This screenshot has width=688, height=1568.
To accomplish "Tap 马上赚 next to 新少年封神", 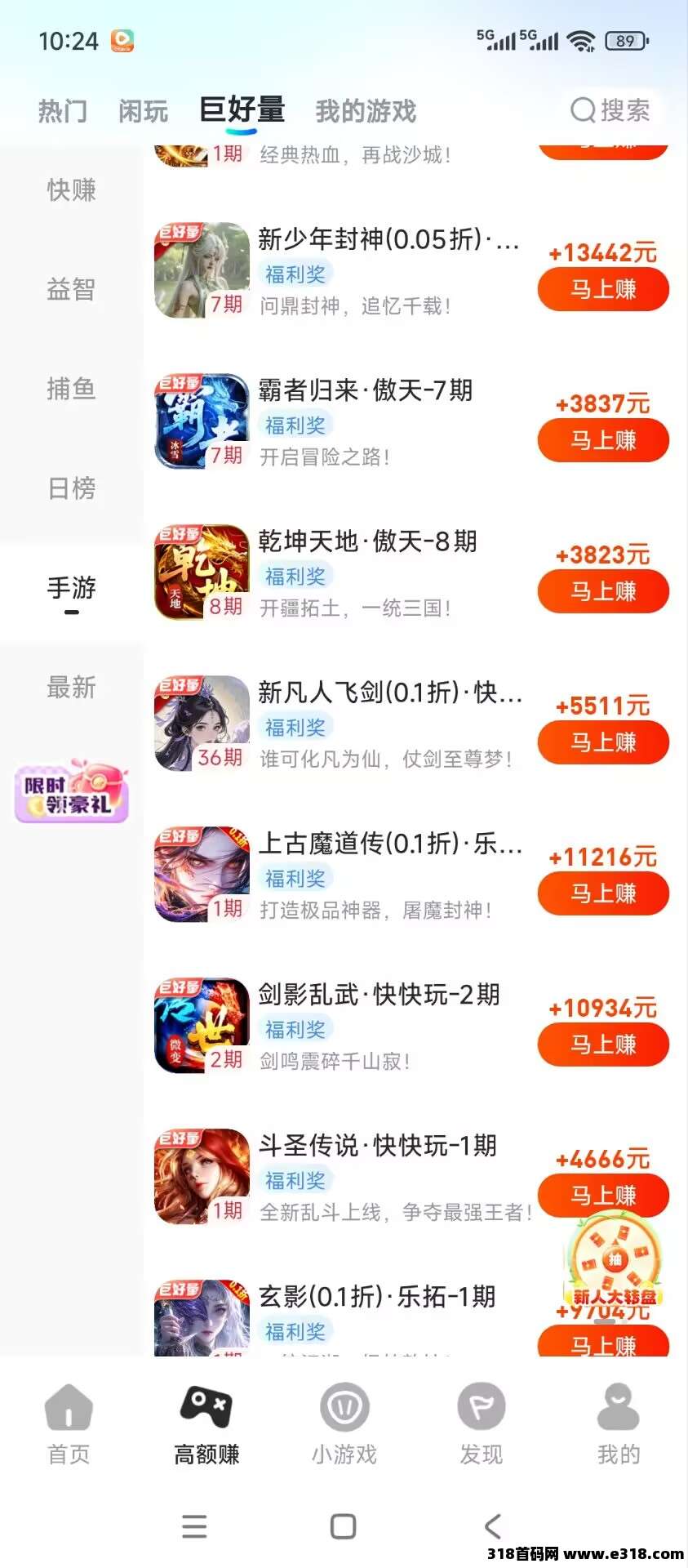I will point(602,290).
